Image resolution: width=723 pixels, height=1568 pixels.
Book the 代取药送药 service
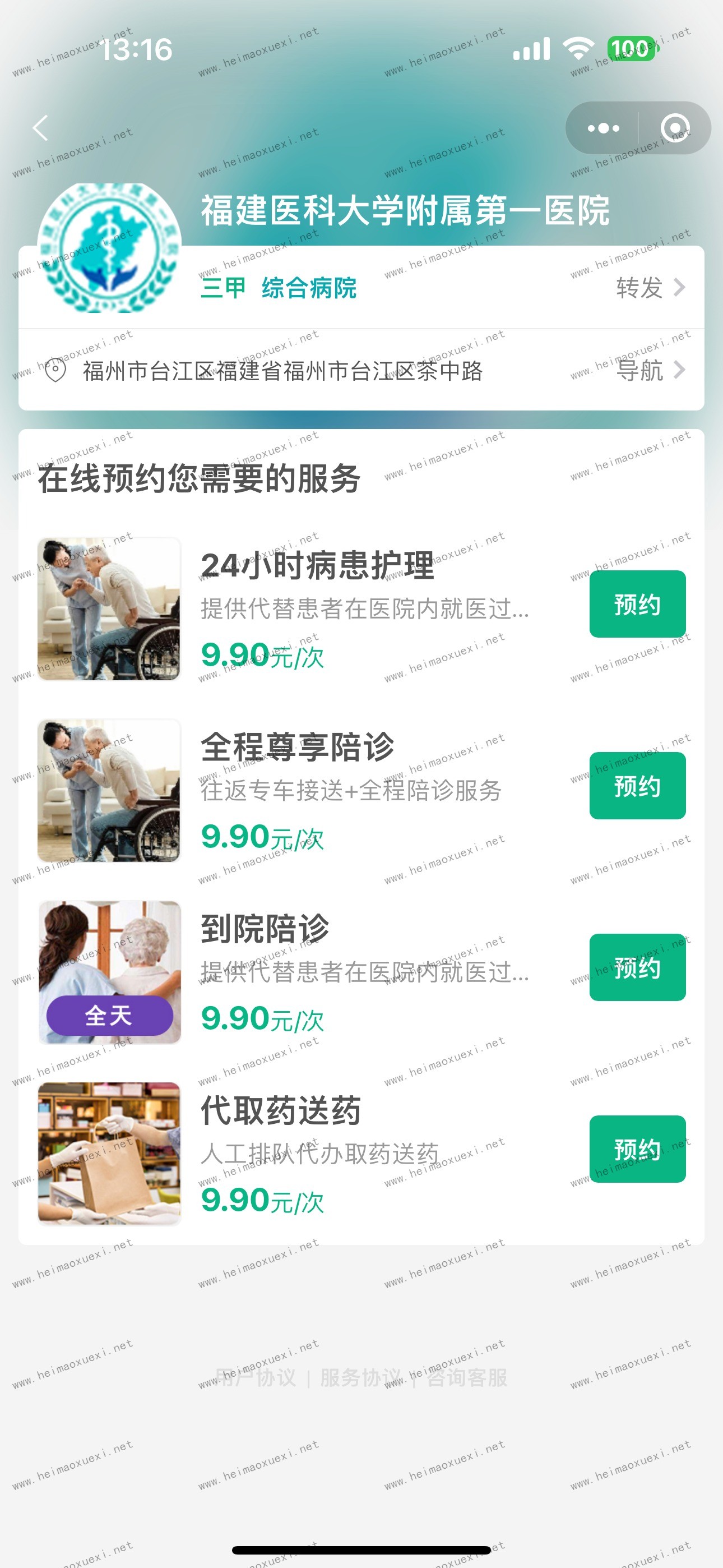pyautogui.click(x=637, y=1149)
